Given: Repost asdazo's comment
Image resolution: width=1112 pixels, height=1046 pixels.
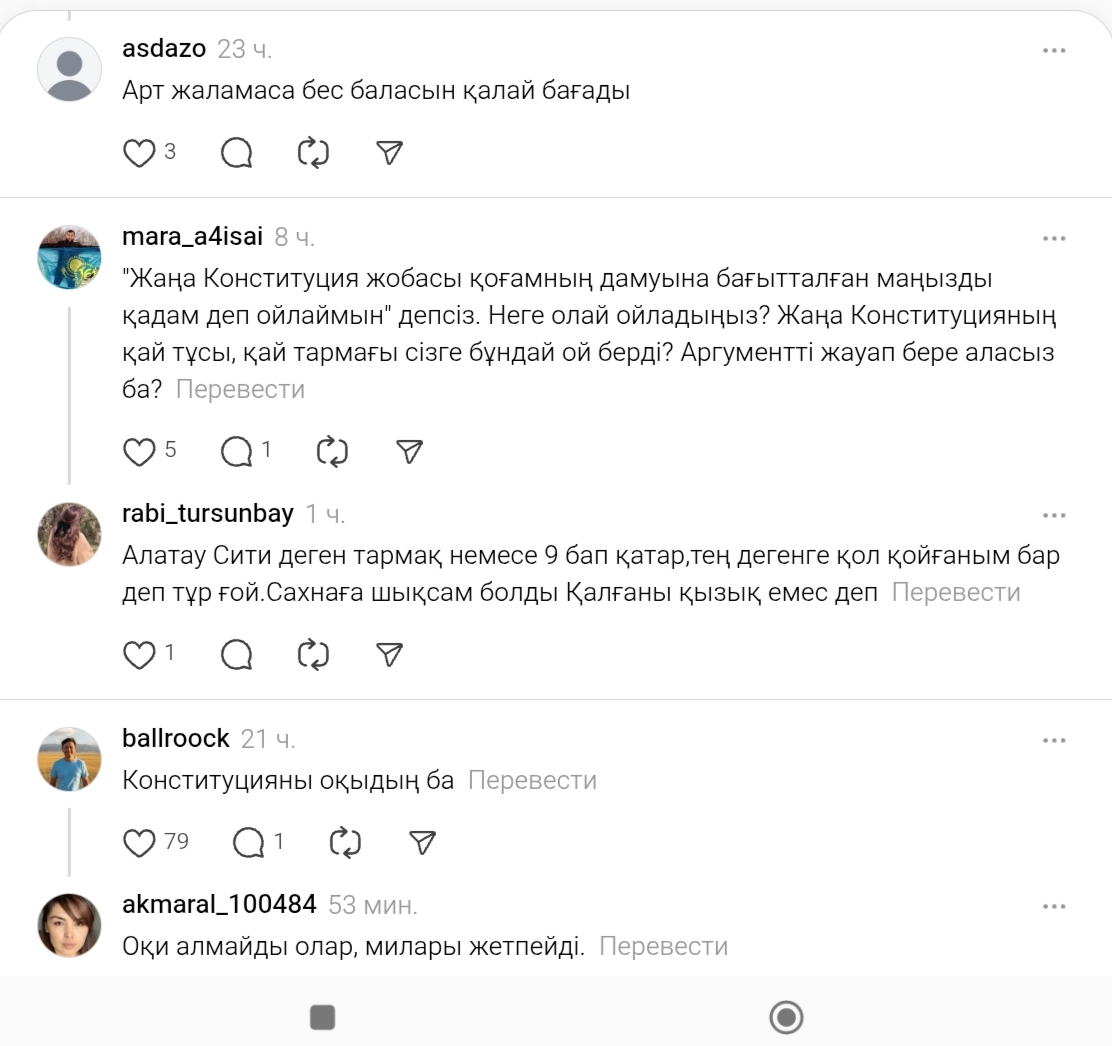Looking at the screenshot, I should pos(313,153).
